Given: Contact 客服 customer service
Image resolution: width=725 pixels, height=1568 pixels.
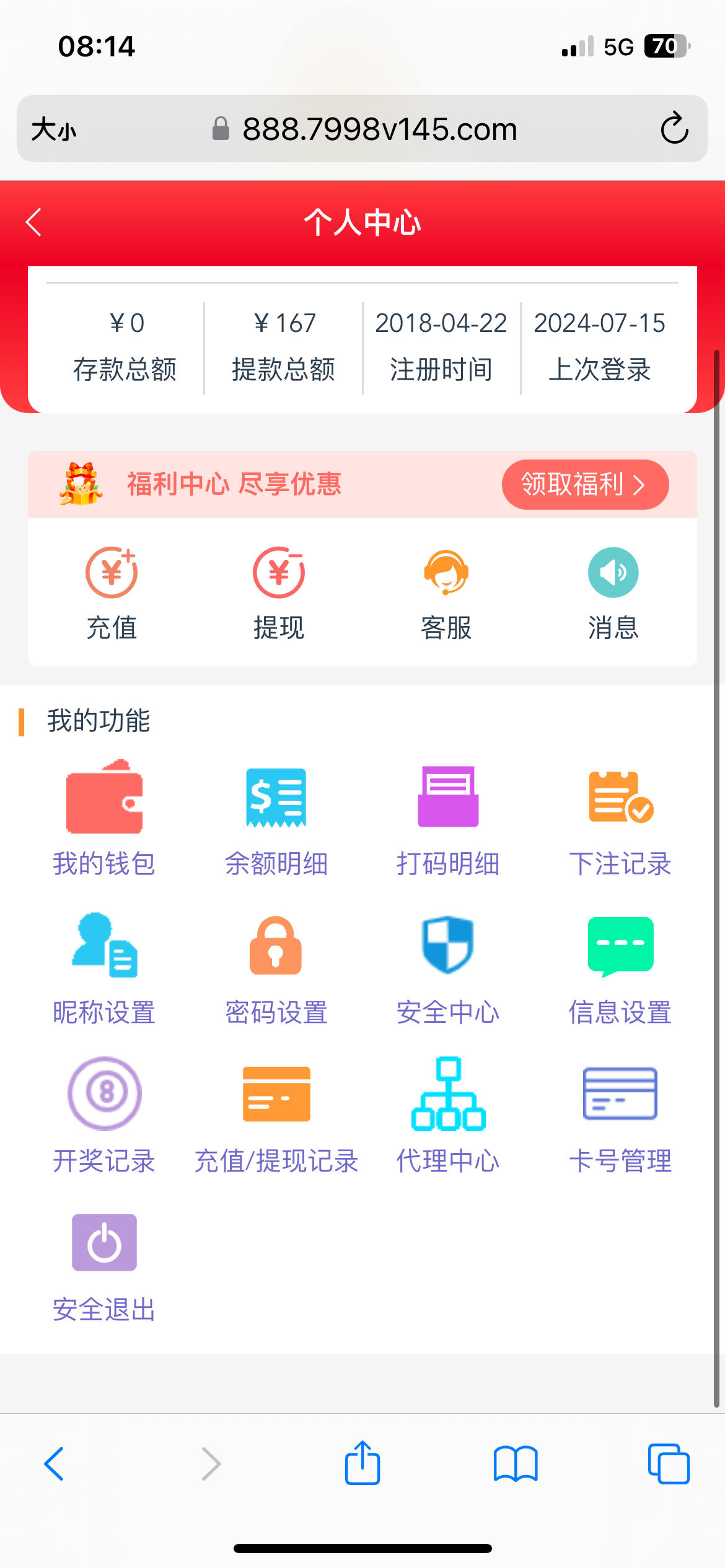Looking at the screenshot, I should click(446, 593).
